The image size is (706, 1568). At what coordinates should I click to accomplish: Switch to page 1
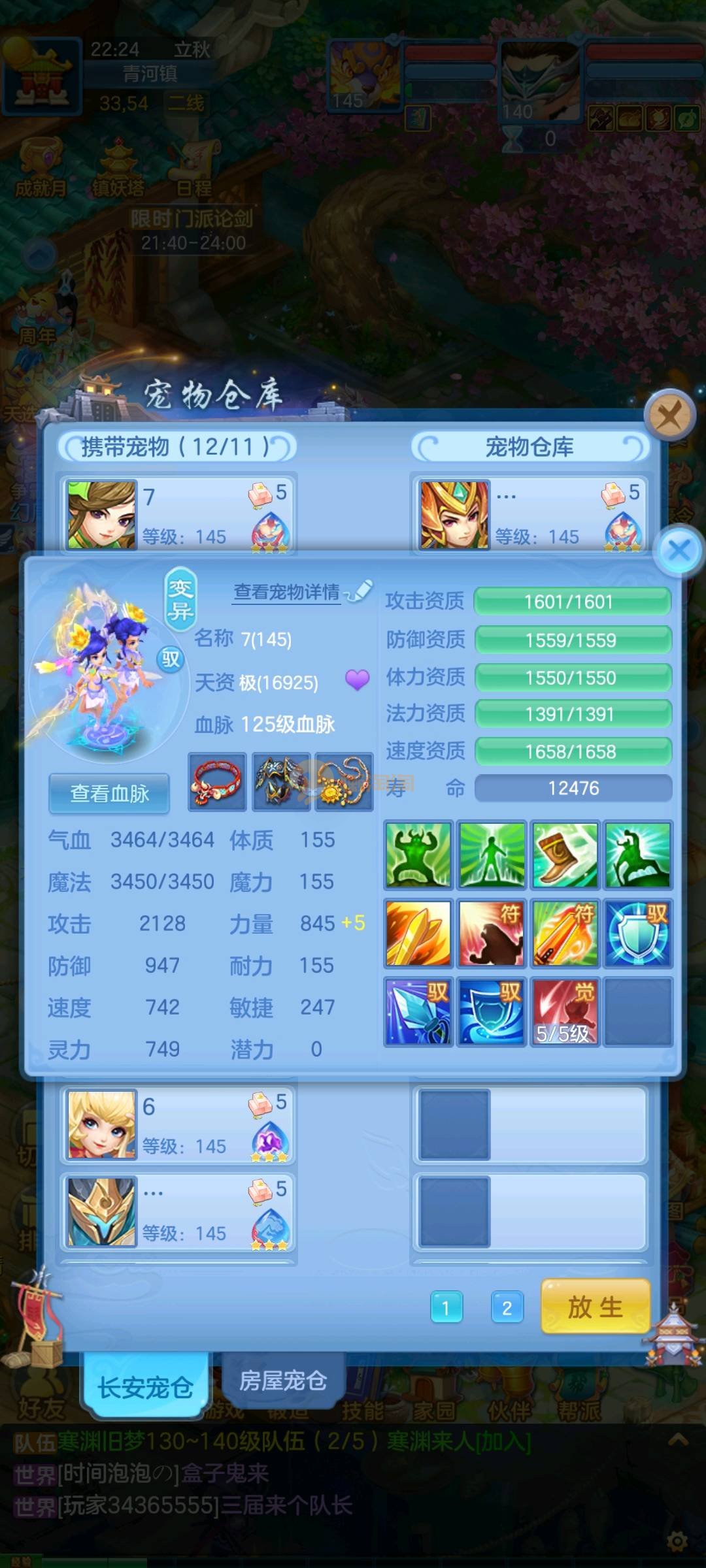tap(446, 1307)
